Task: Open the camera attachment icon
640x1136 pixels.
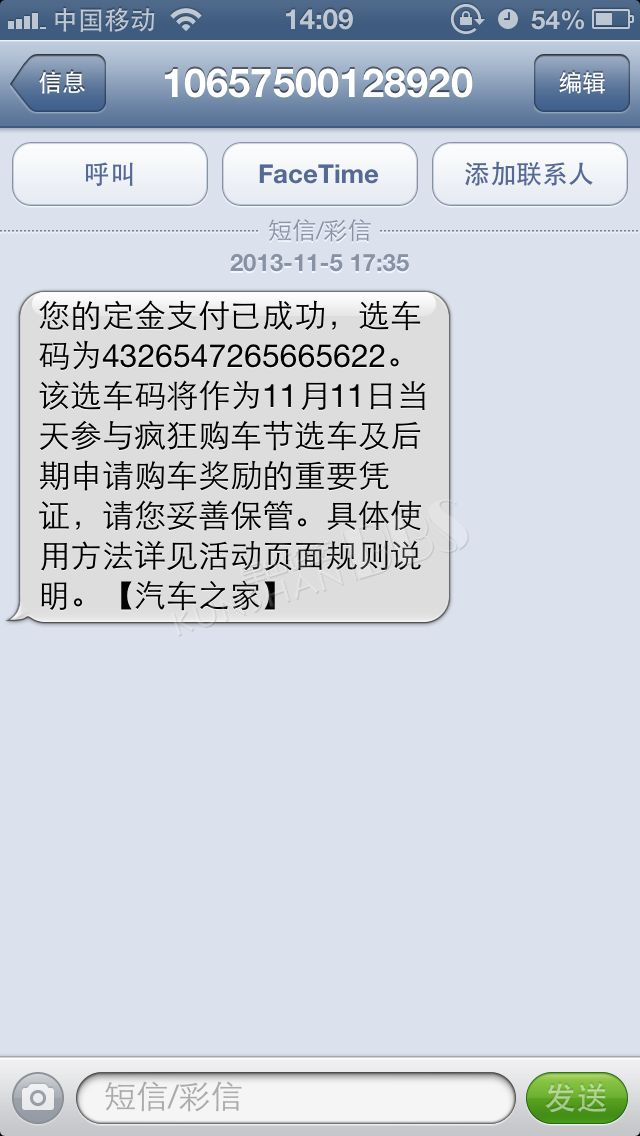Action: pos(38,1098)
